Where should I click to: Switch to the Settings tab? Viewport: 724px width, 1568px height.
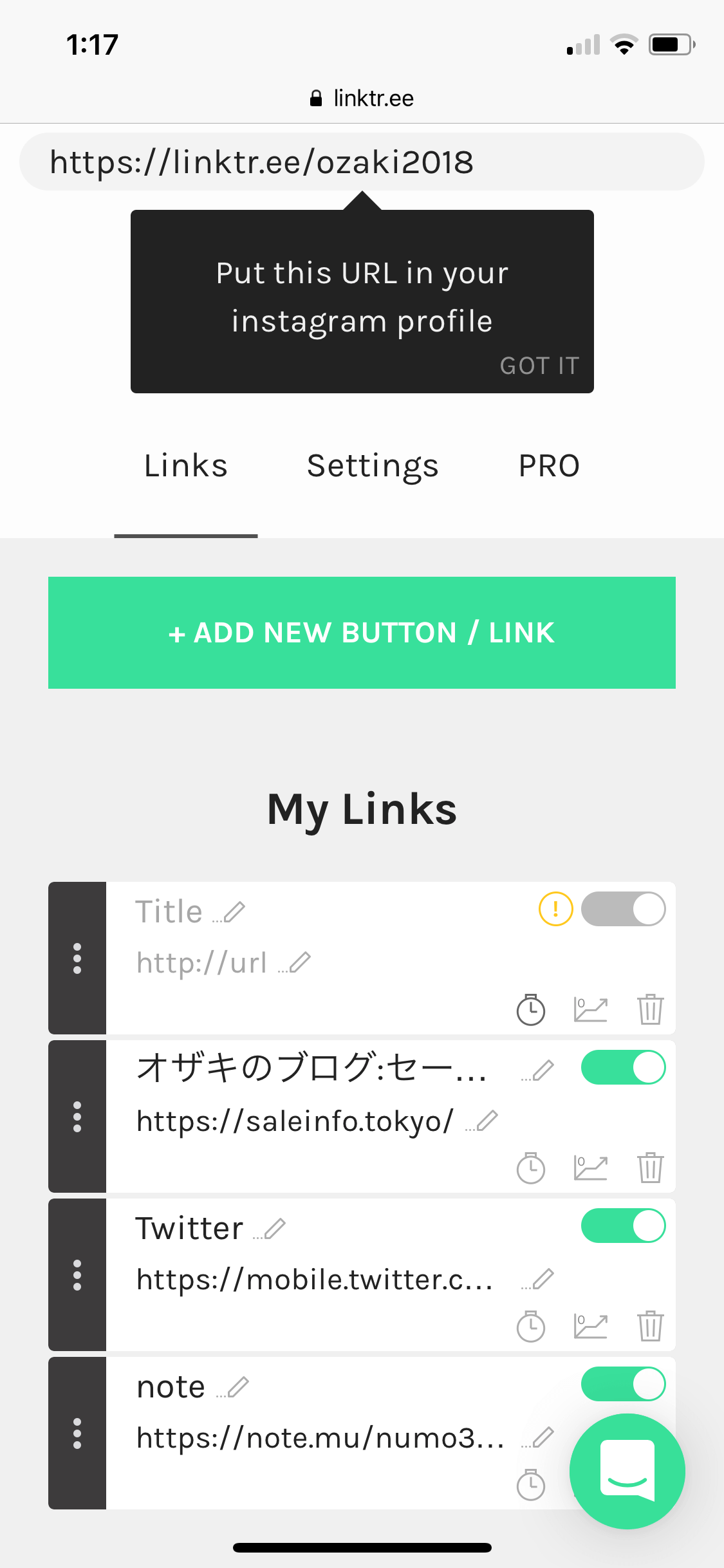(373, 466)
